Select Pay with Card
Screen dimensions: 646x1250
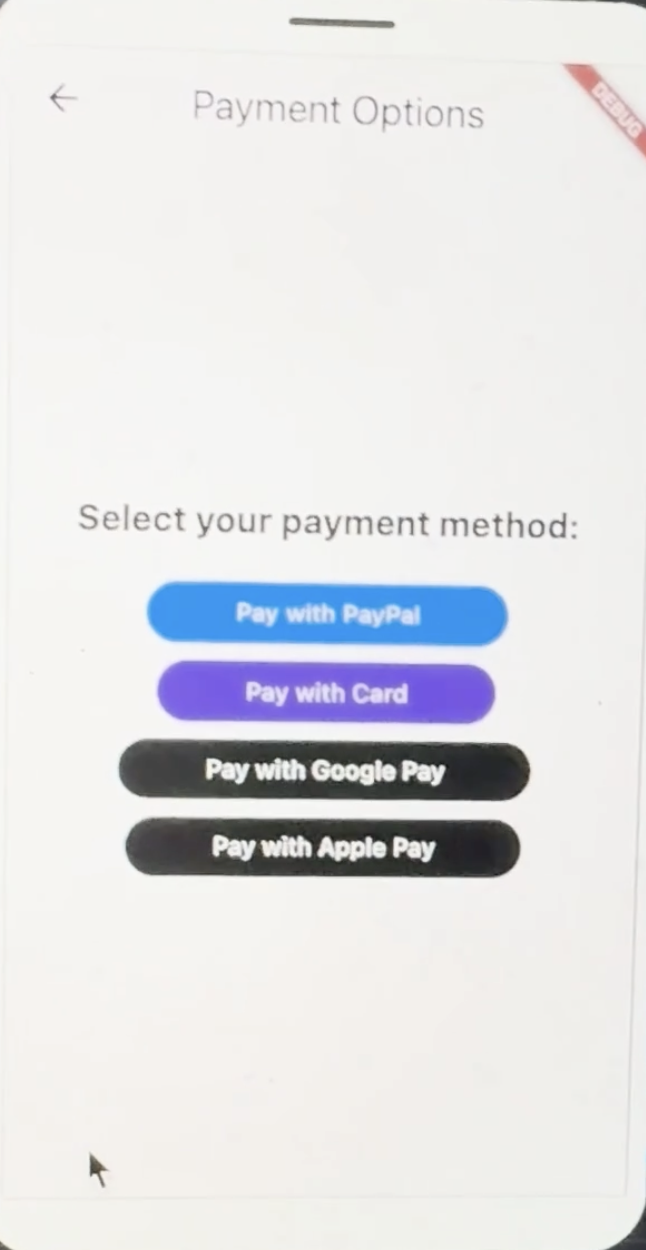coord(326,692)
